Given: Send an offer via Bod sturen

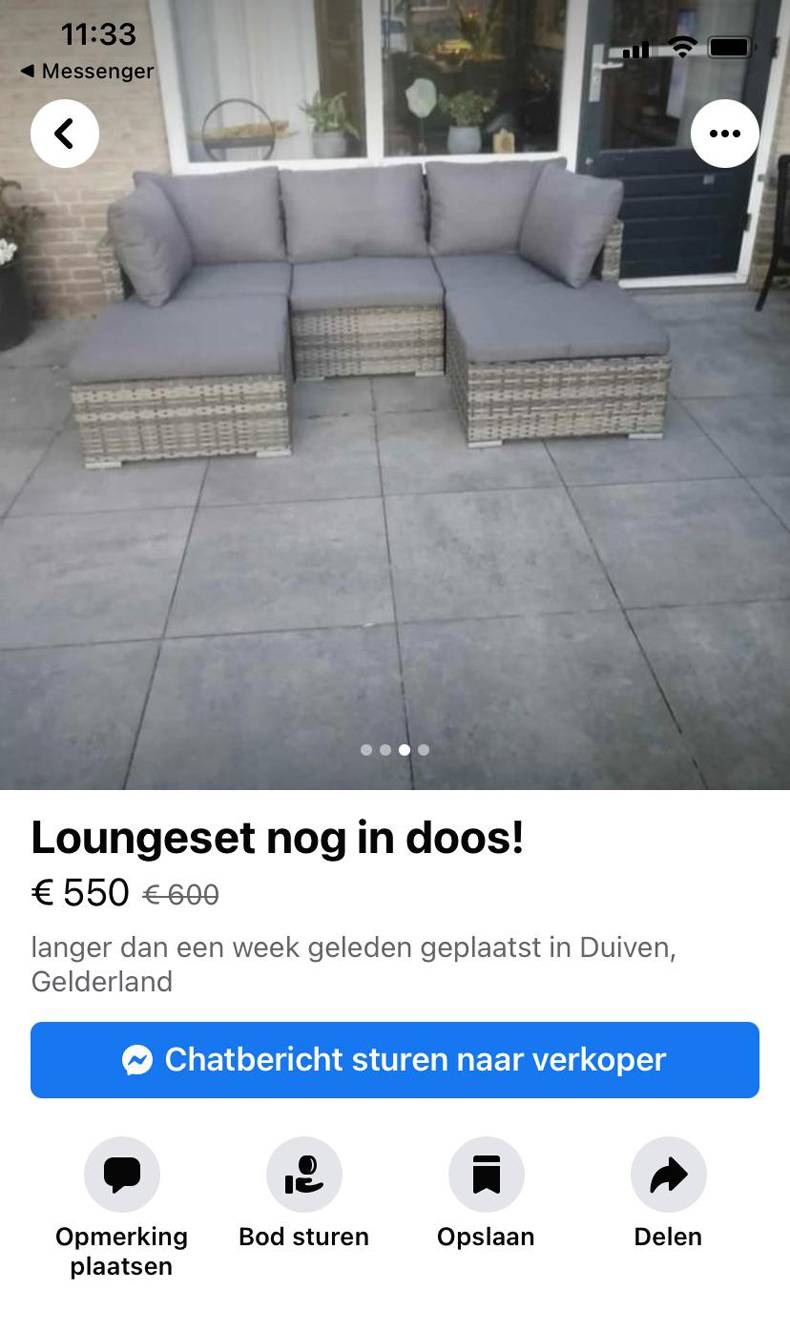Looking at the screenshot, I should 304,1175.
